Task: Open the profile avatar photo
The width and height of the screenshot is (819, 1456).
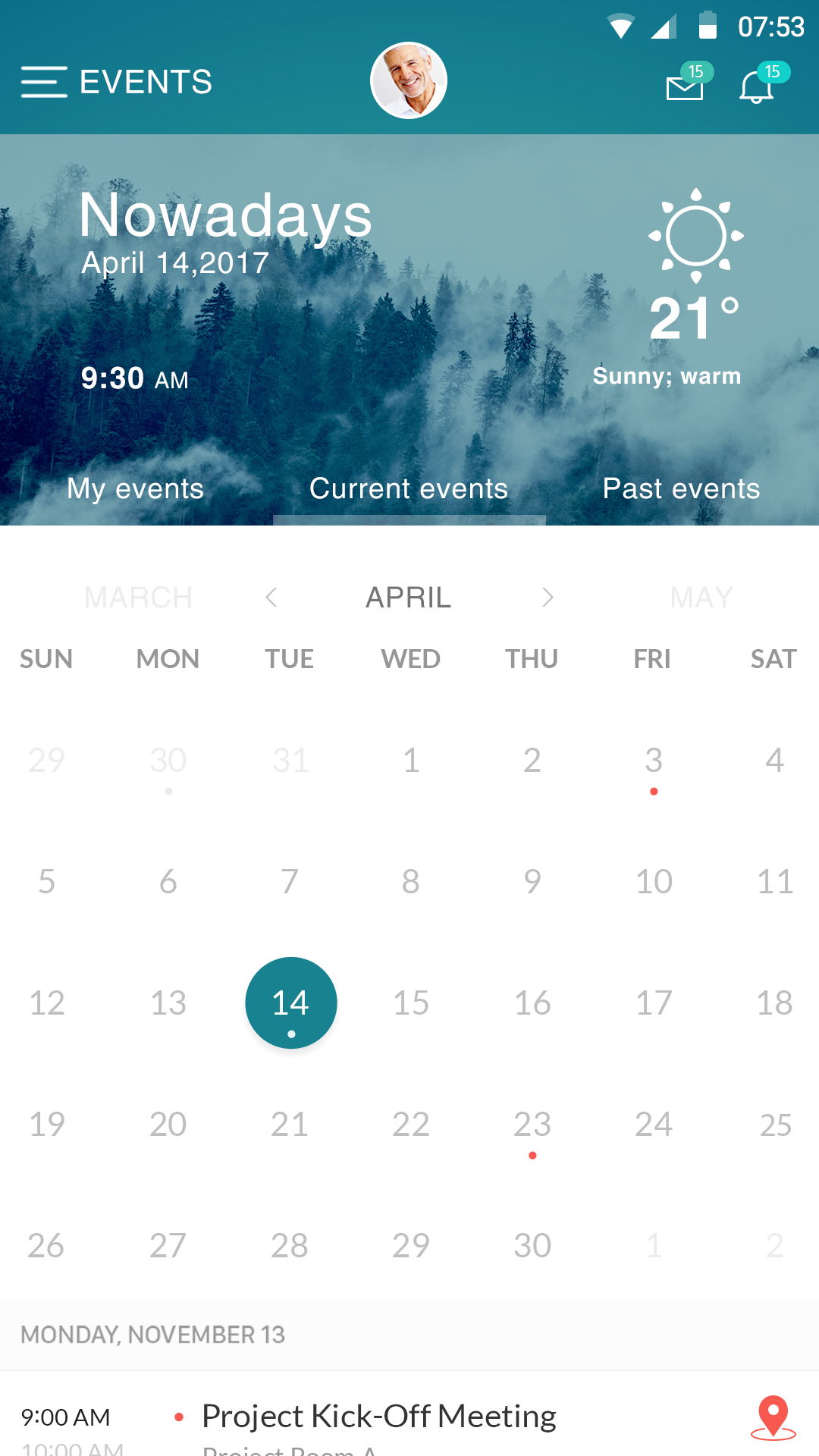Action: (409, 80)
